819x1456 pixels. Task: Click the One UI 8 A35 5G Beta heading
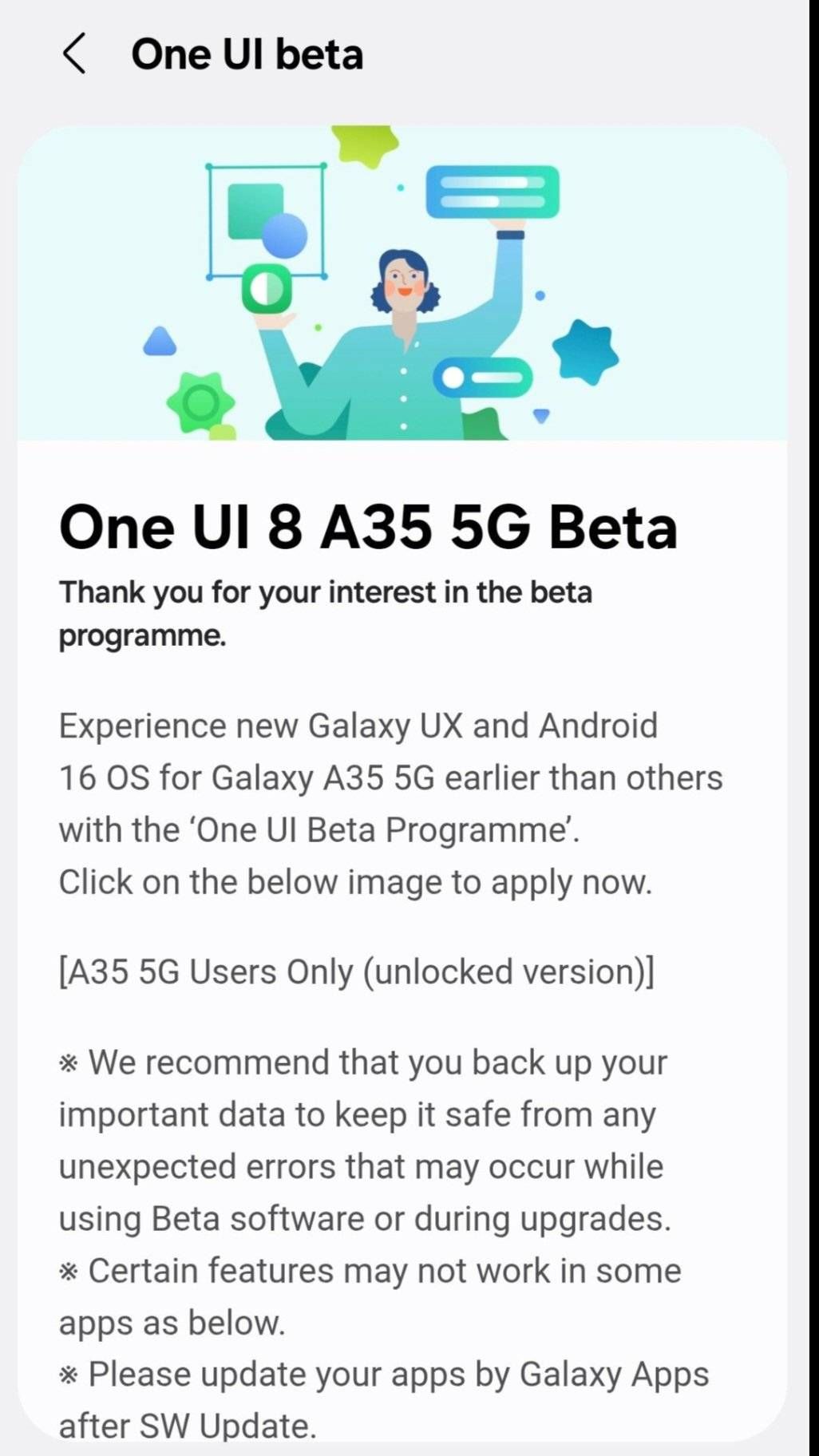click(x=369, y=528)
